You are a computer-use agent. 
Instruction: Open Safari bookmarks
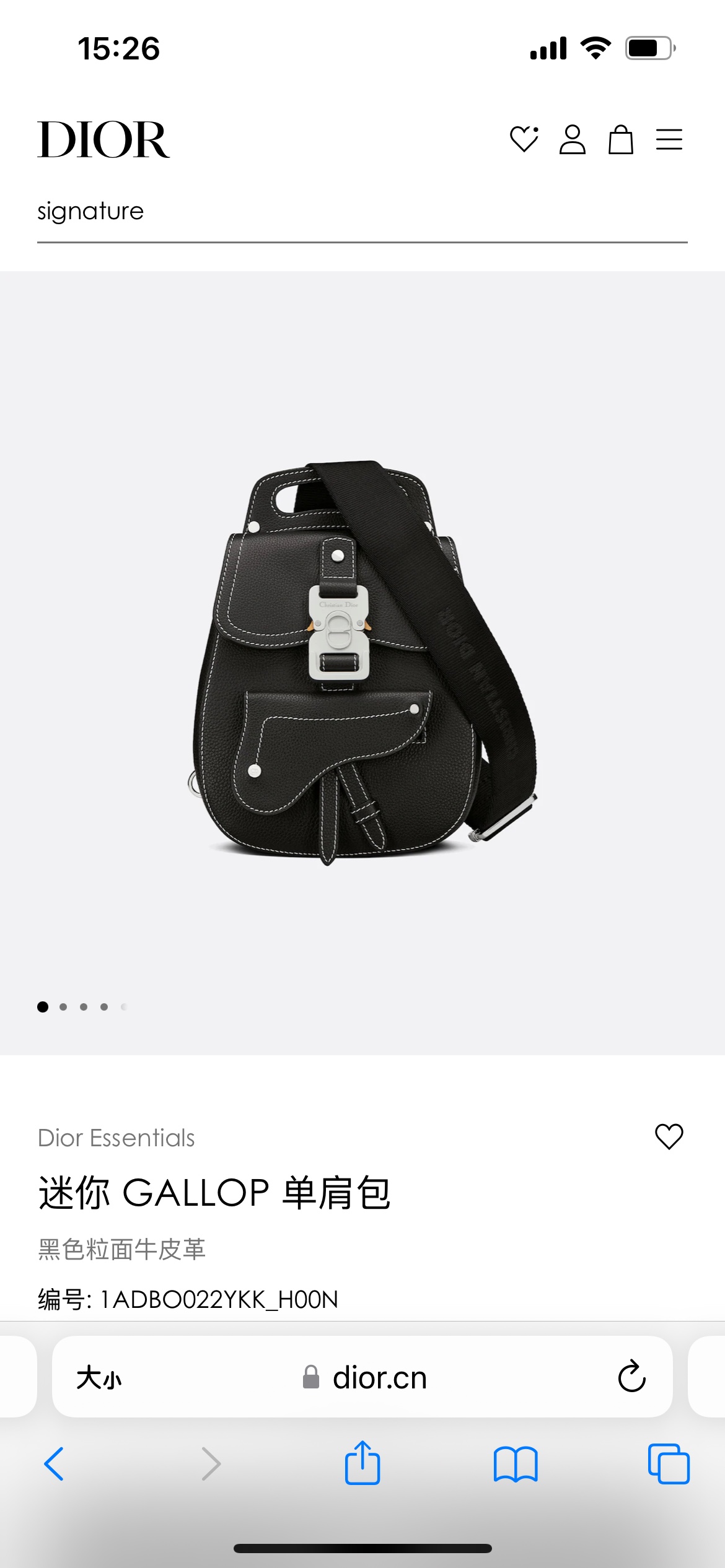516,1464
